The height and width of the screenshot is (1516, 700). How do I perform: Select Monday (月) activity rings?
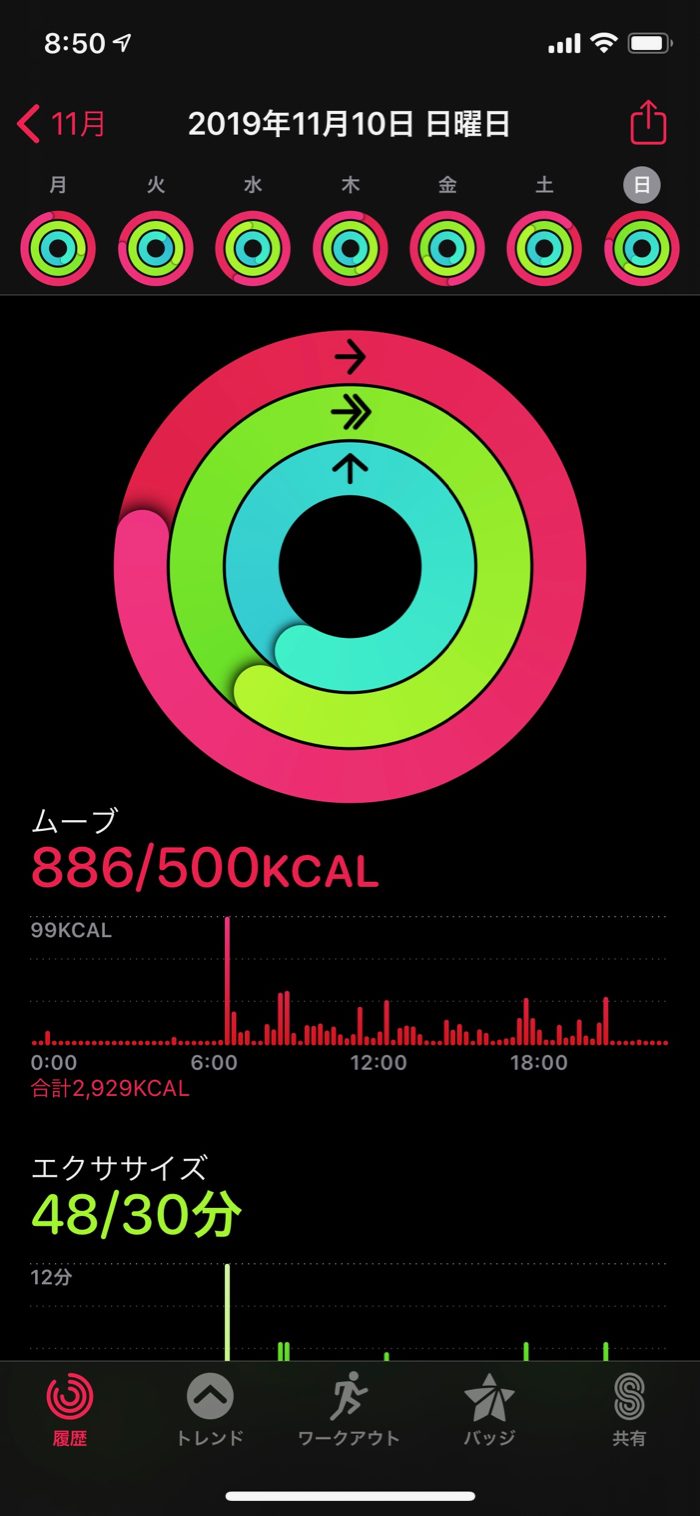(58, 247)
